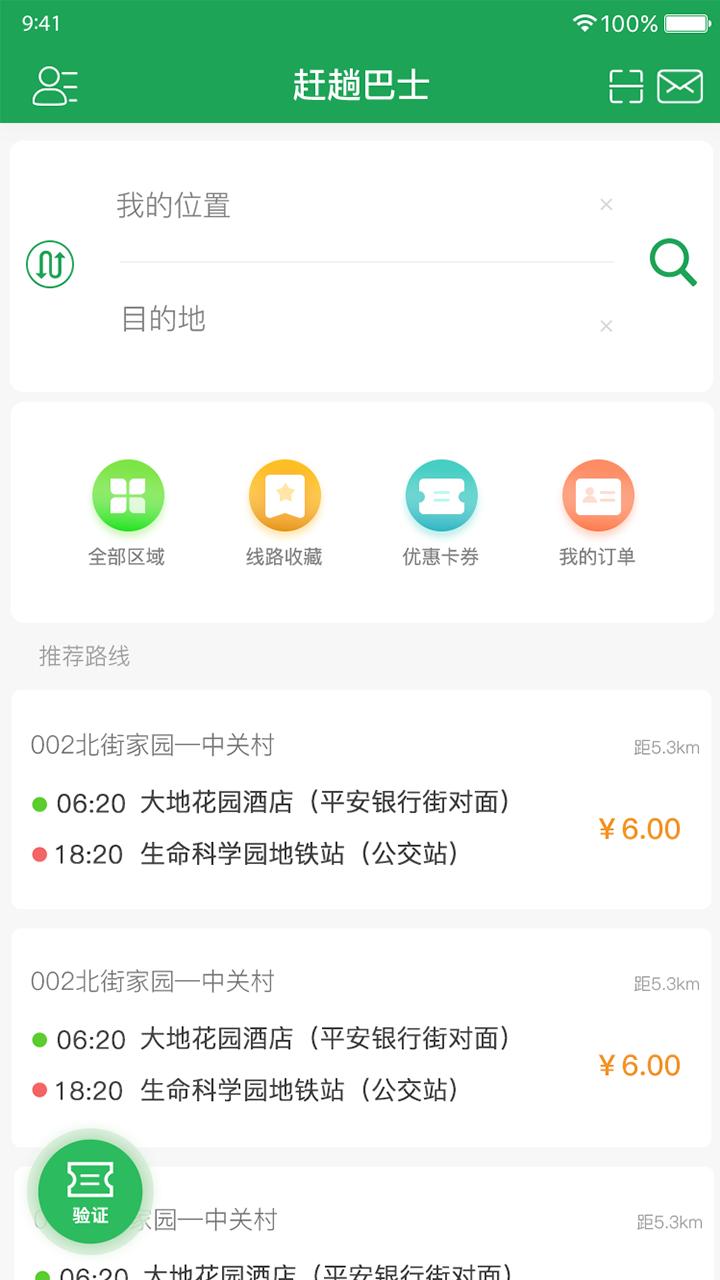Open 我的订单 (my orders) icon
The image size is (720, 1280).
[598, 495]
